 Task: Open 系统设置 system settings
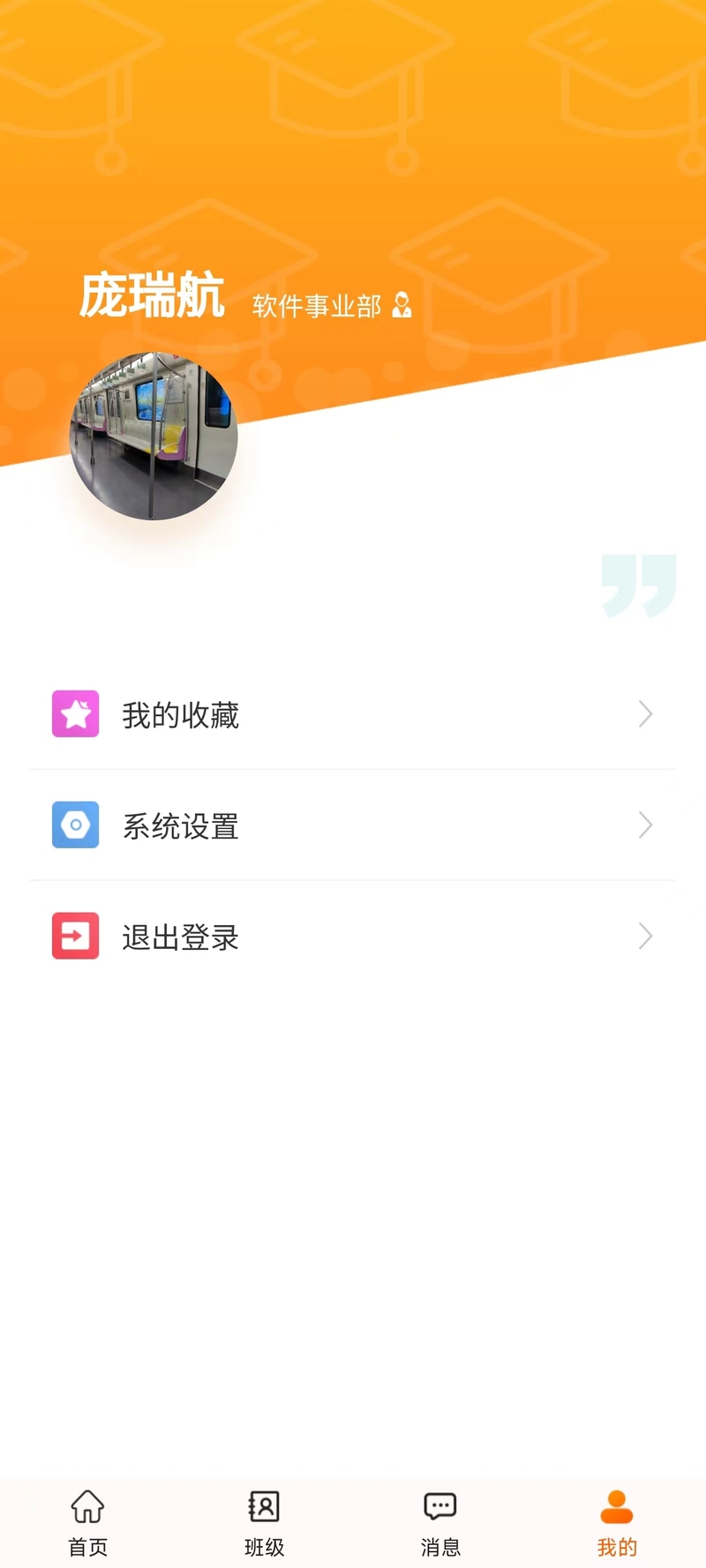[x=353, y=825]
